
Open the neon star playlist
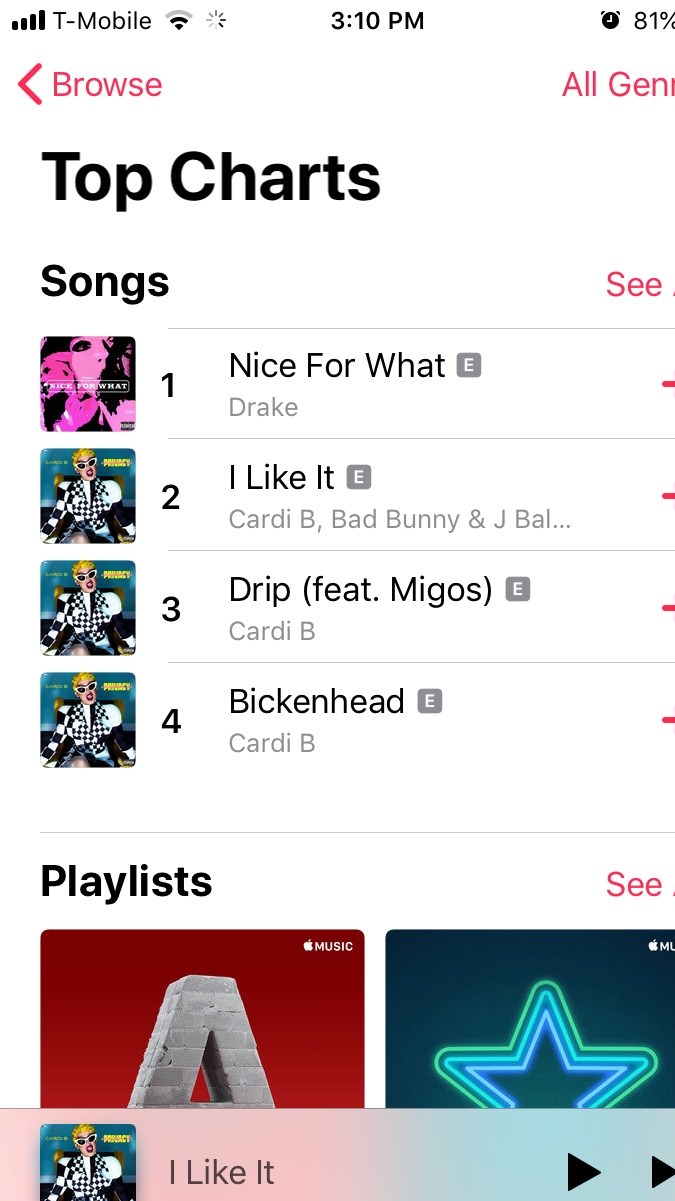pos(530,1020)
